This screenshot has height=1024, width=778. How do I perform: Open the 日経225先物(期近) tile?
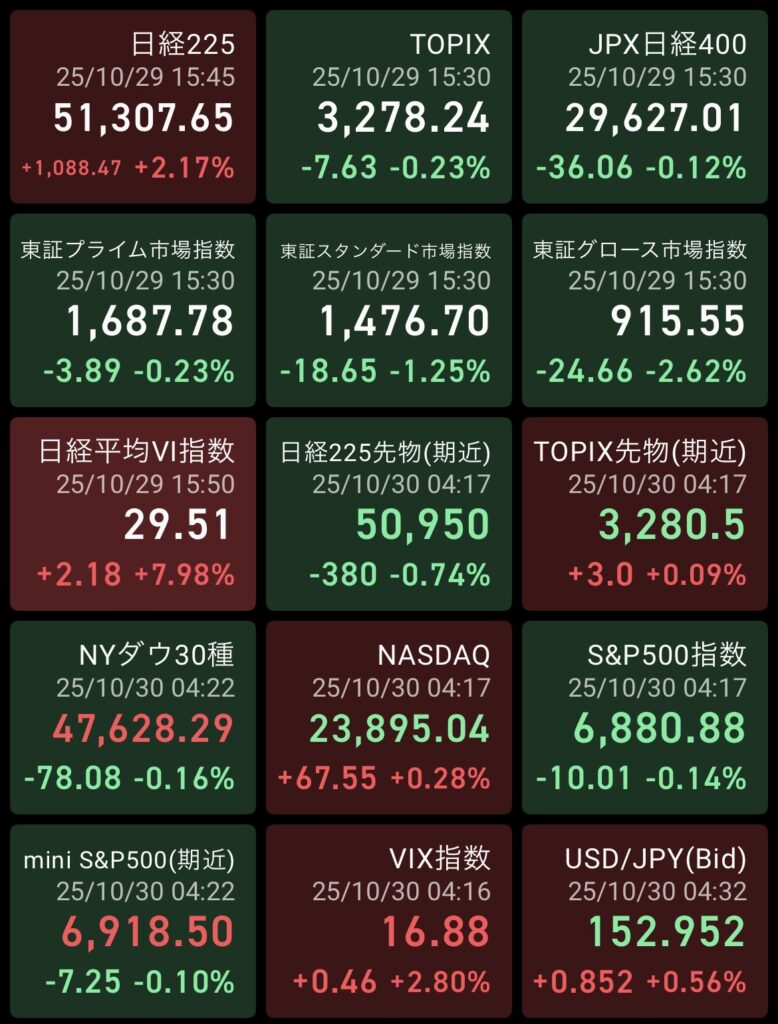click(x=389, y=514)
